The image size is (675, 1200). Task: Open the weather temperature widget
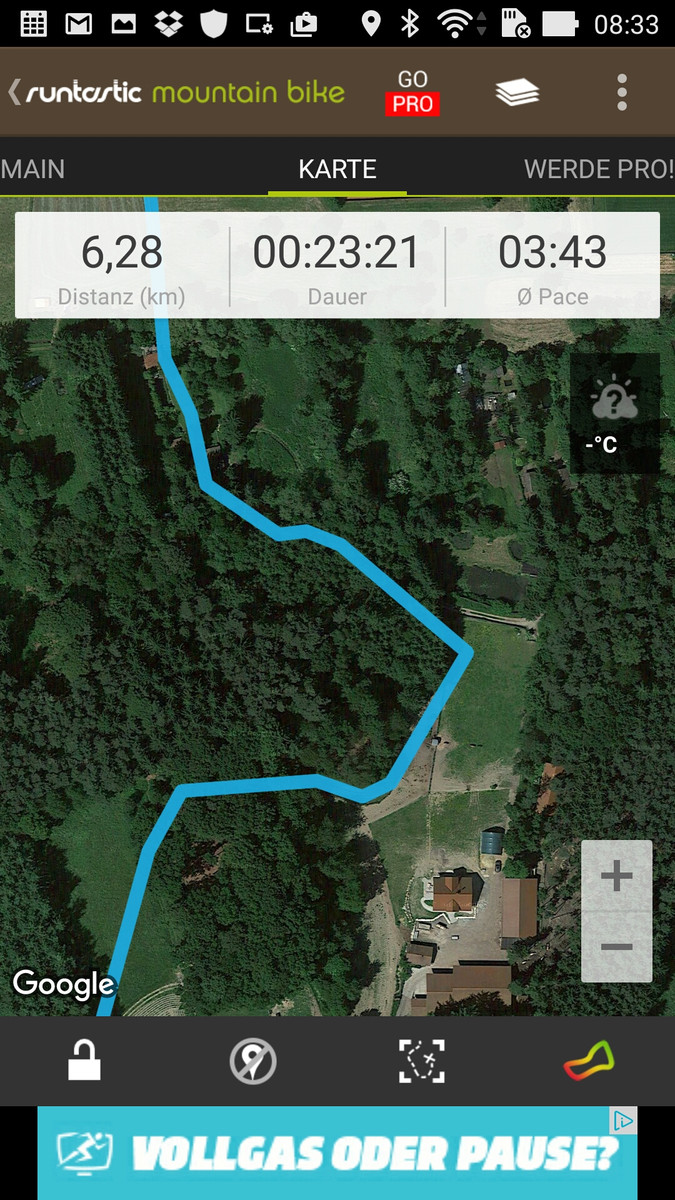614,413
